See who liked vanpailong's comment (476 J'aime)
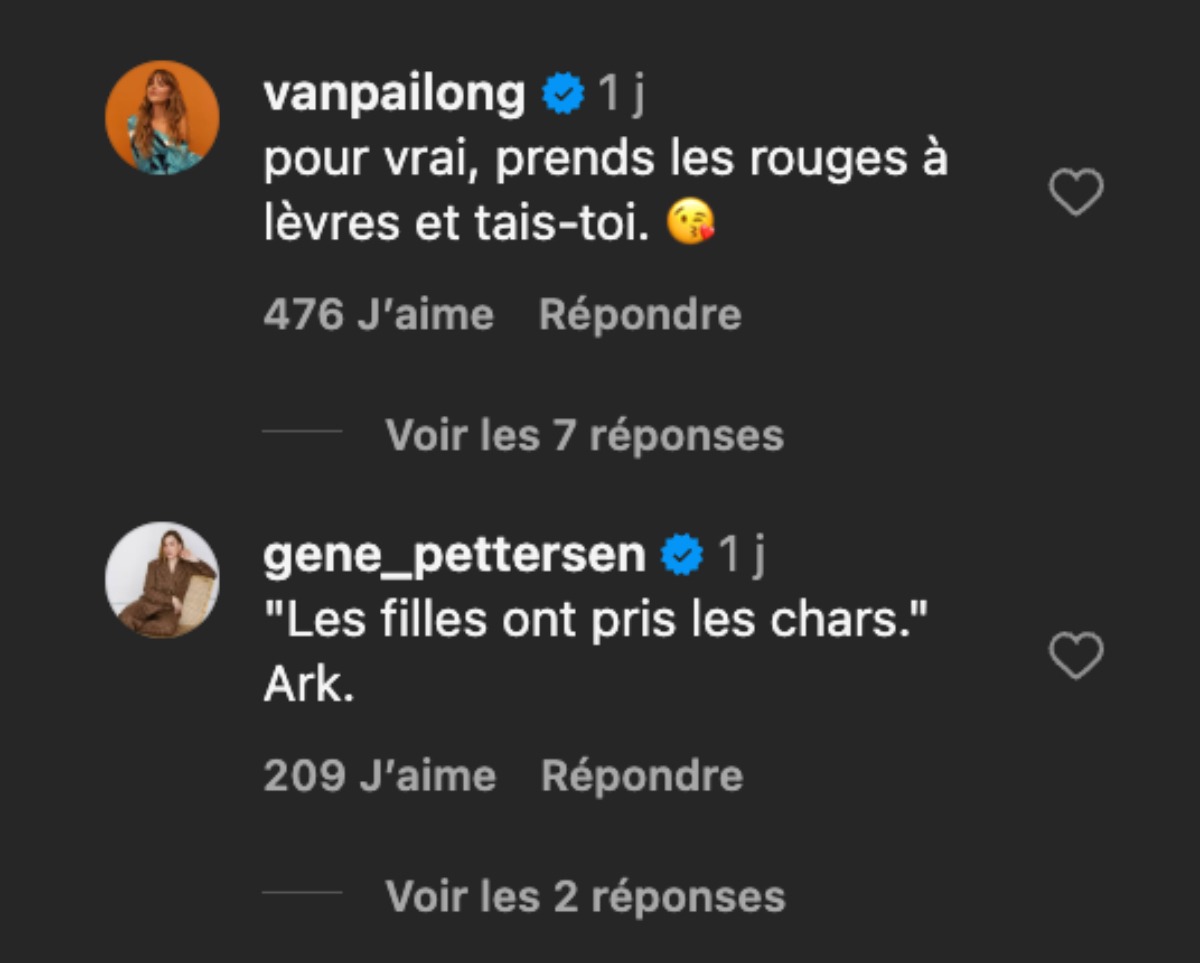 click(379, 316)
